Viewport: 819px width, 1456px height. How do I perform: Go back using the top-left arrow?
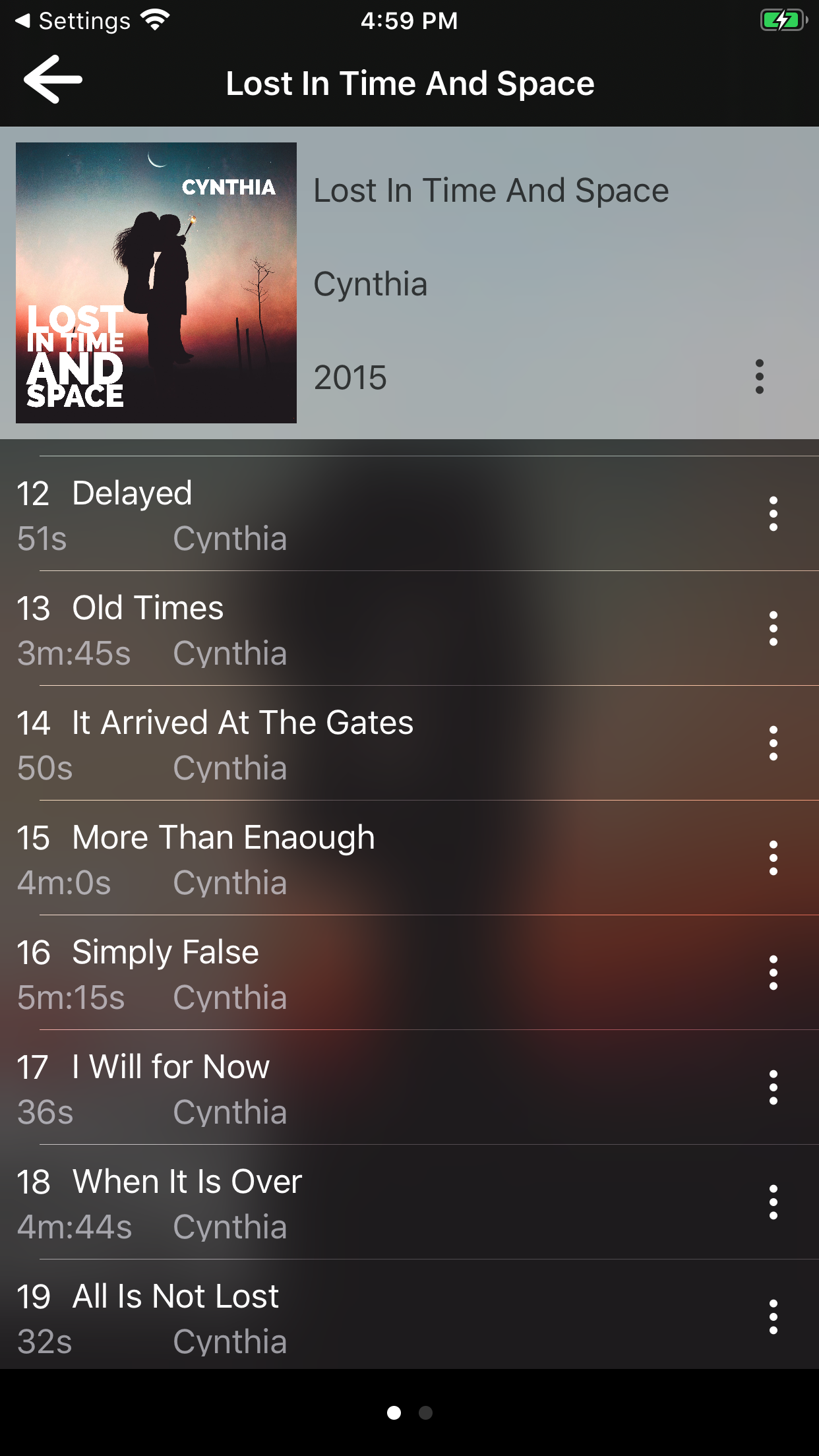[x=53, y=80]
